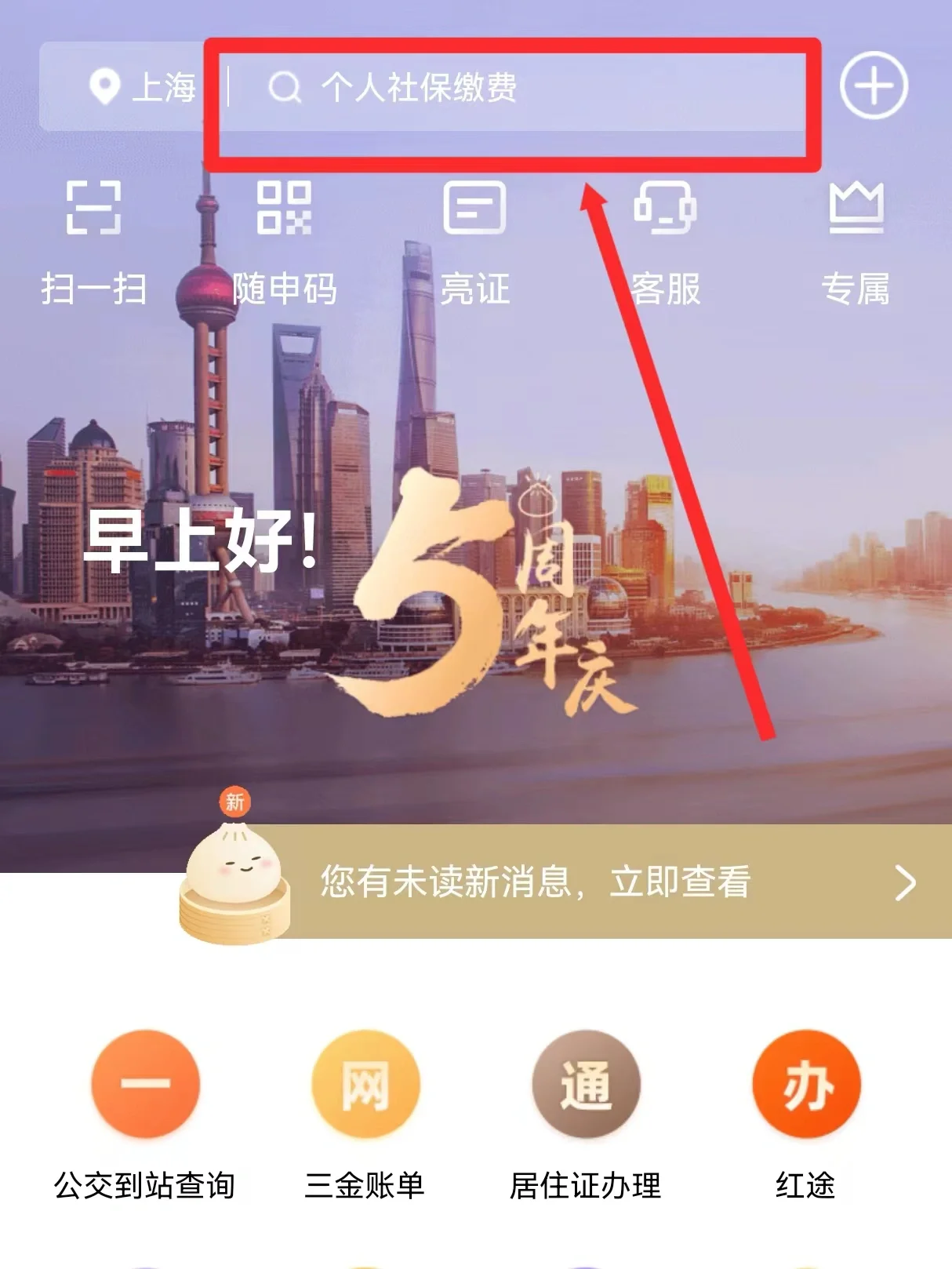Open 公交到站查询 service
Screen dimensions: 952x1269
(145, 1114)
